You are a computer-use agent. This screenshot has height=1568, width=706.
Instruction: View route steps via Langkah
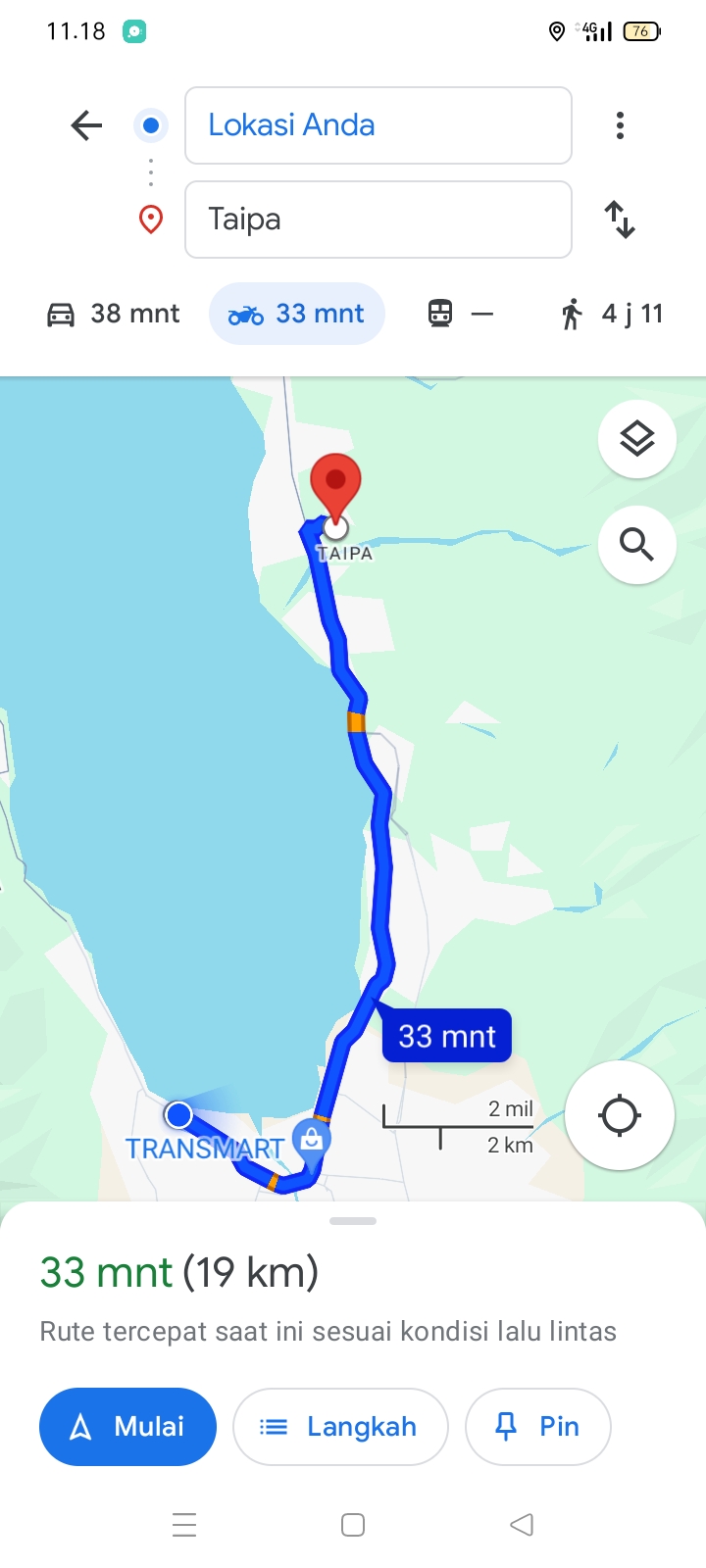(x=340, y=1427)
